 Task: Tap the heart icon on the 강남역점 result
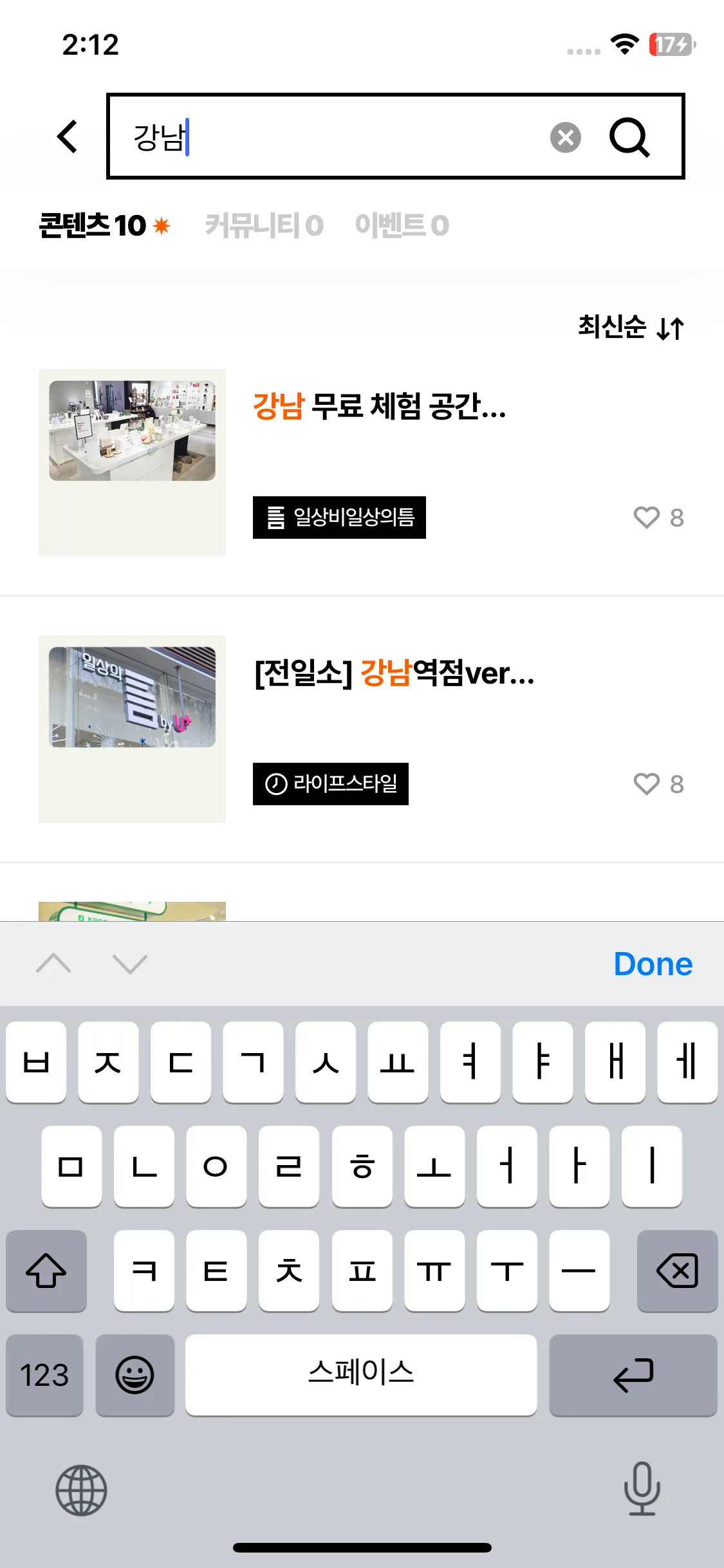tap(647, 783)
